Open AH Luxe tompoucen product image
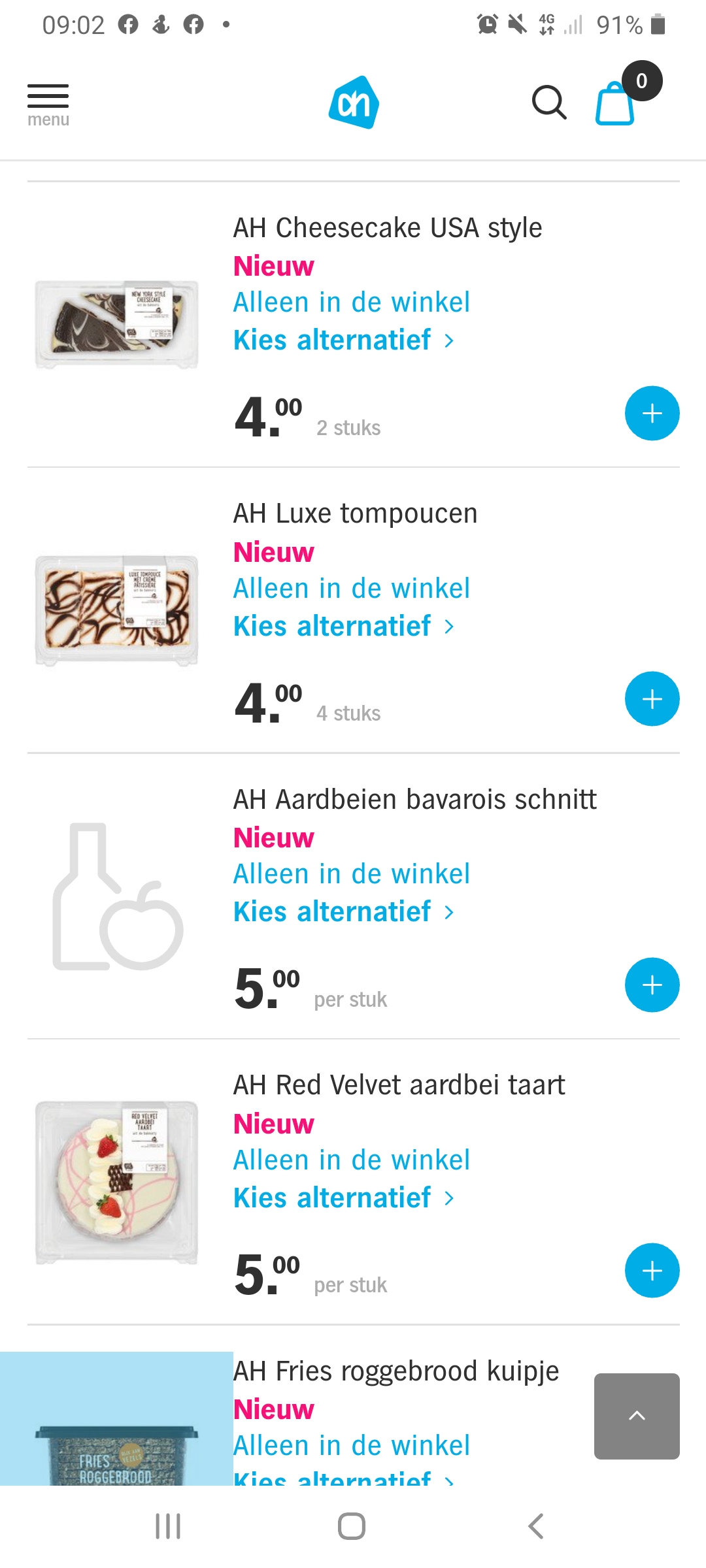 [x=117, y=610]
